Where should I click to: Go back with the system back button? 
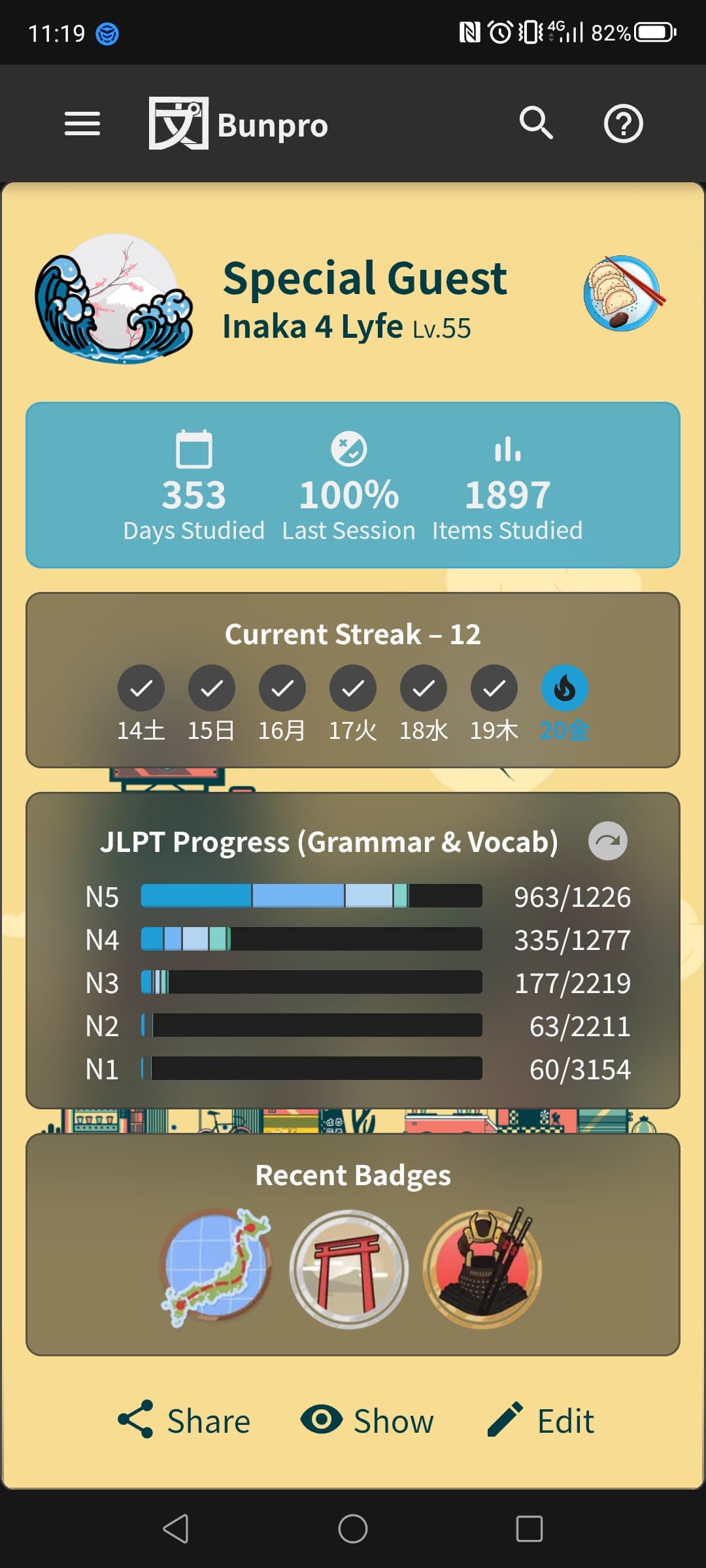[x=176, y=1529]
